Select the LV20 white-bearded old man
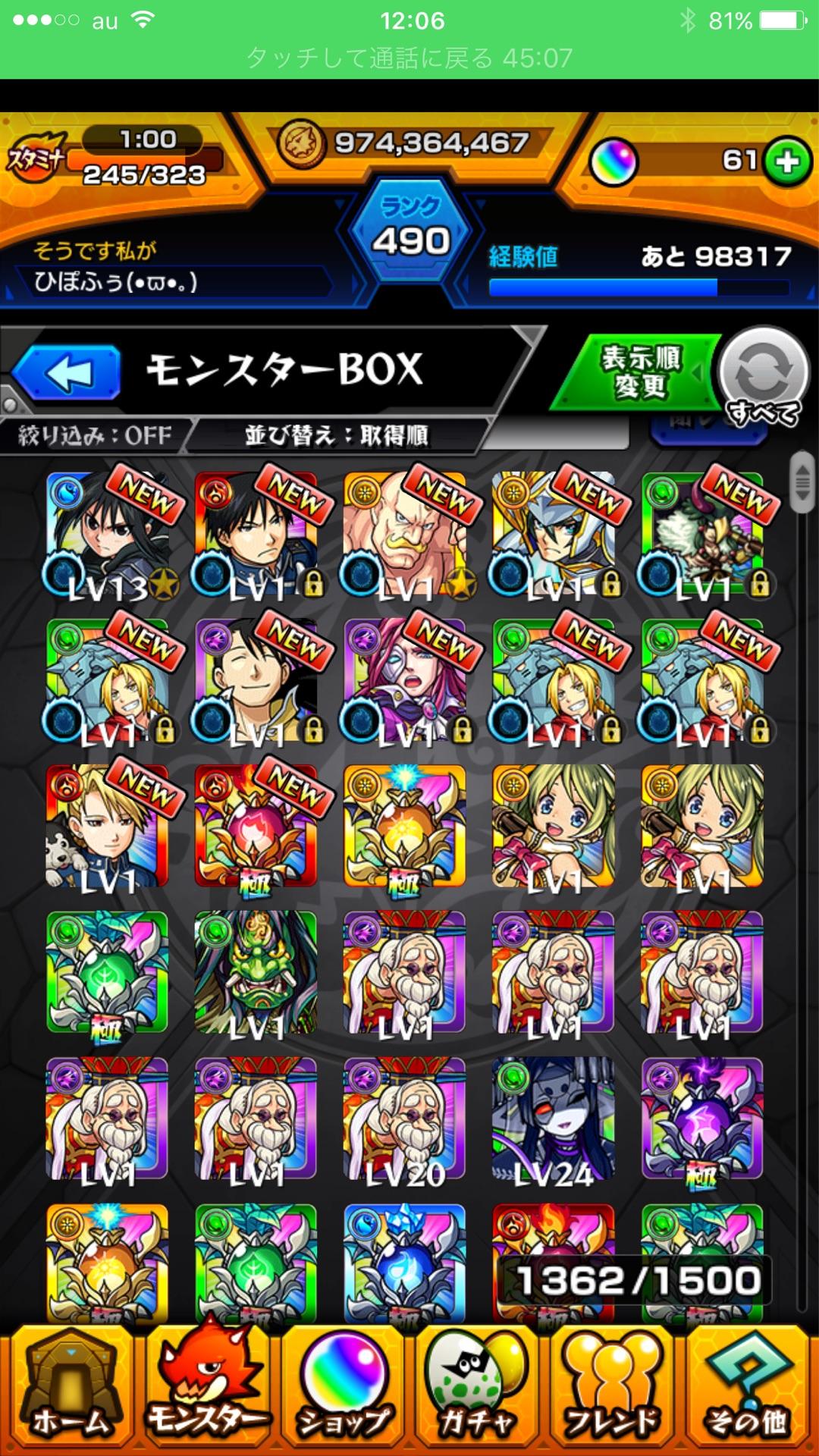Screen dimensions: 819x1456 pyautogui.click(x=404, y=1119)
